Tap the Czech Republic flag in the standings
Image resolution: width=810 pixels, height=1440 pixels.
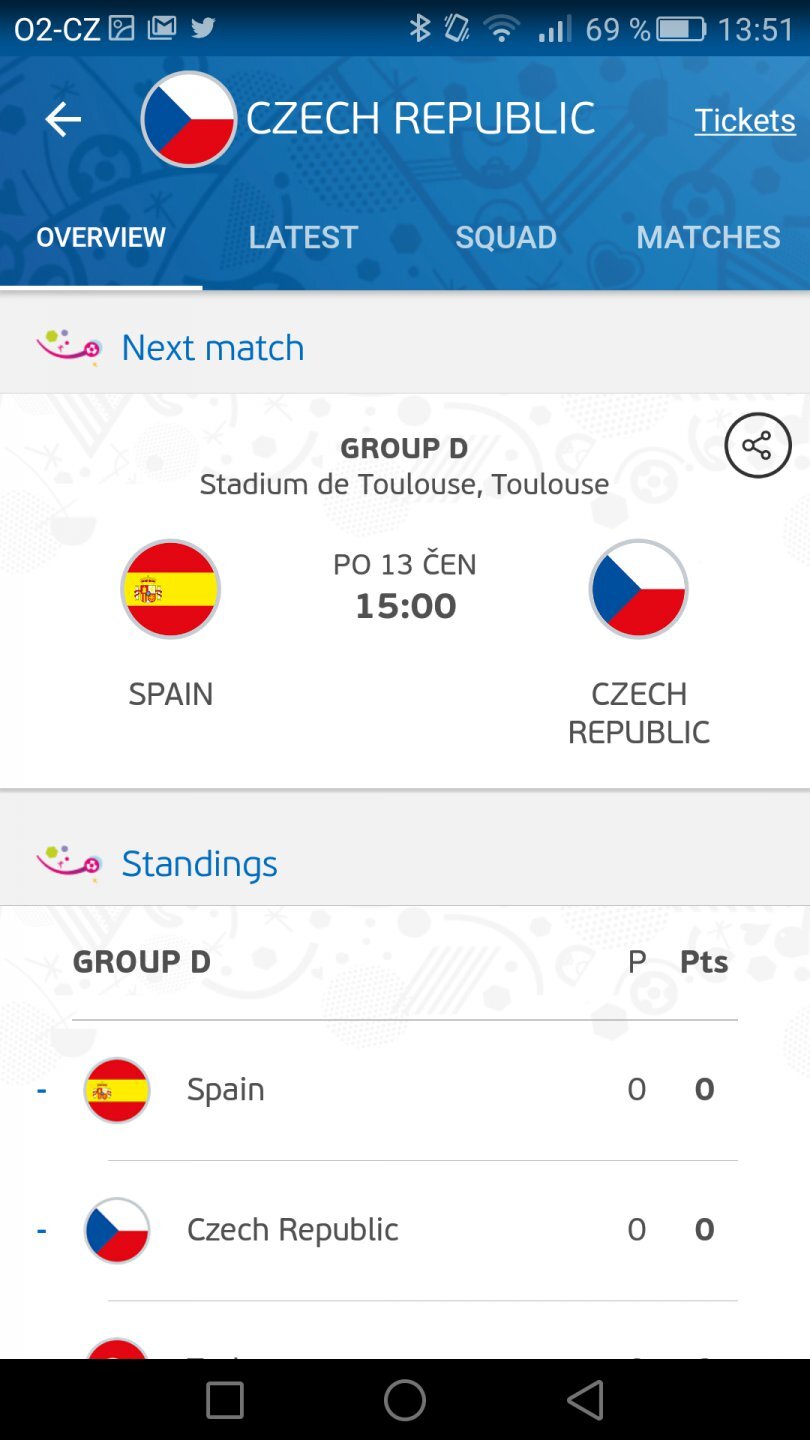116,1229
